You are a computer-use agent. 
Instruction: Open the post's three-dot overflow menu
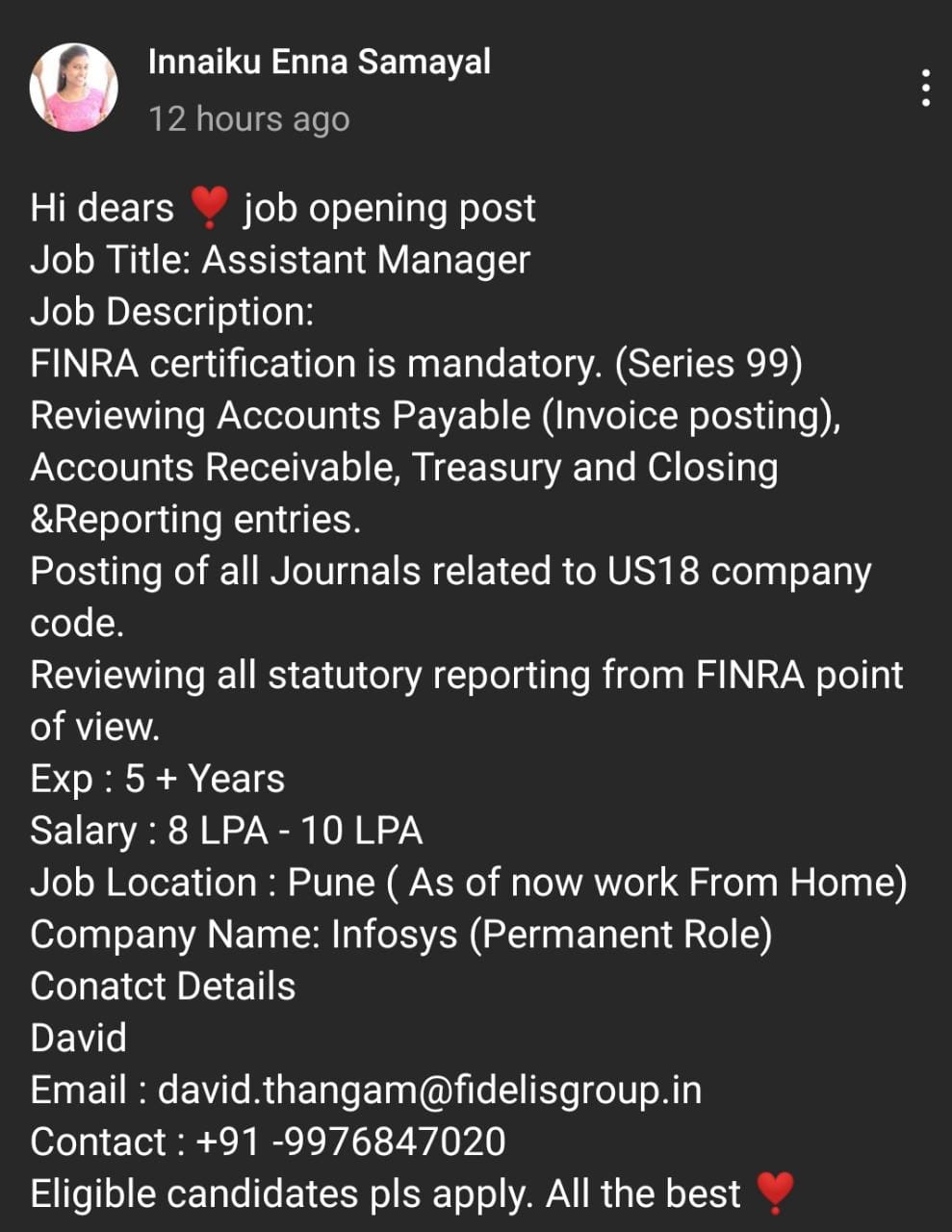coord(925,88)
